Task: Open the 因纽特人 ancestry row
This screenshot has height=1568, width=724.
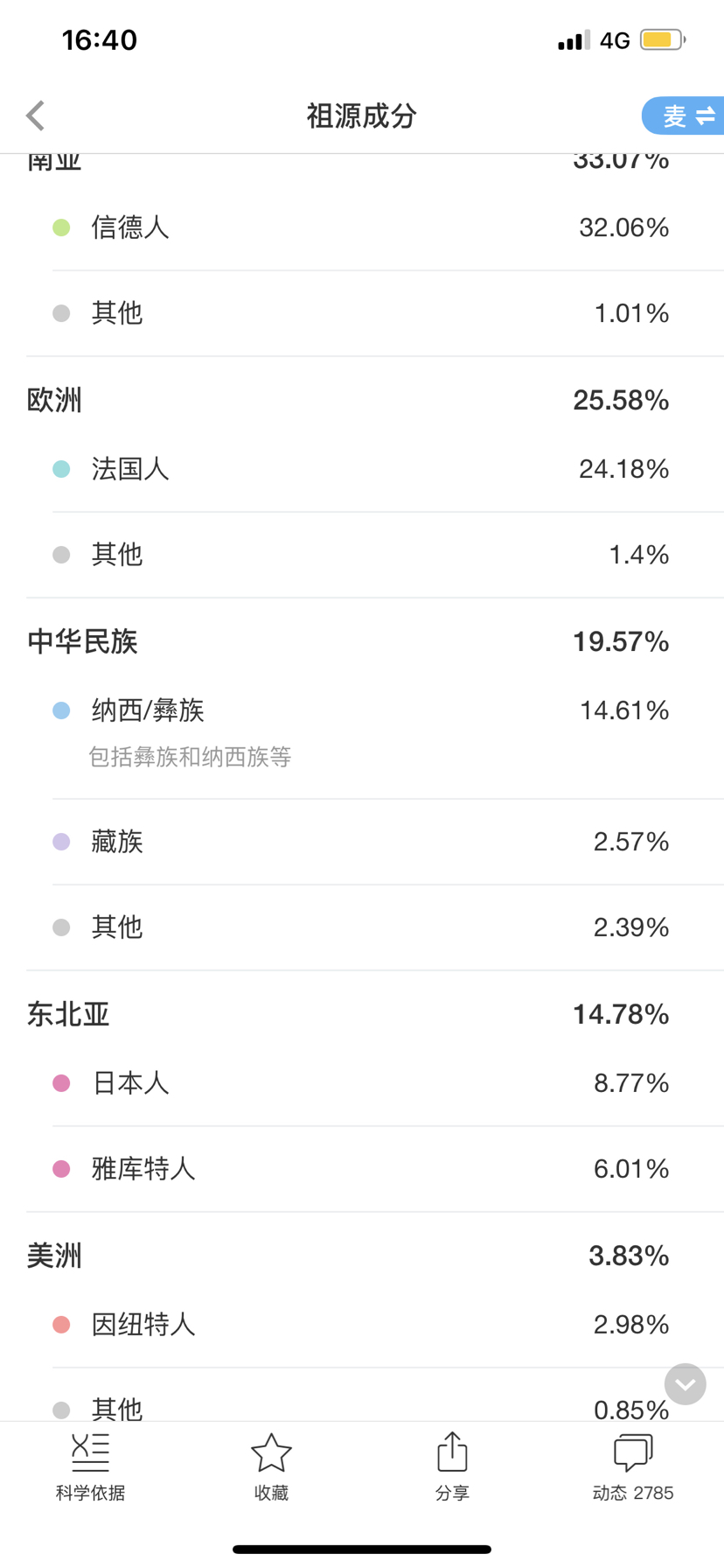Action: [362, 1325]
